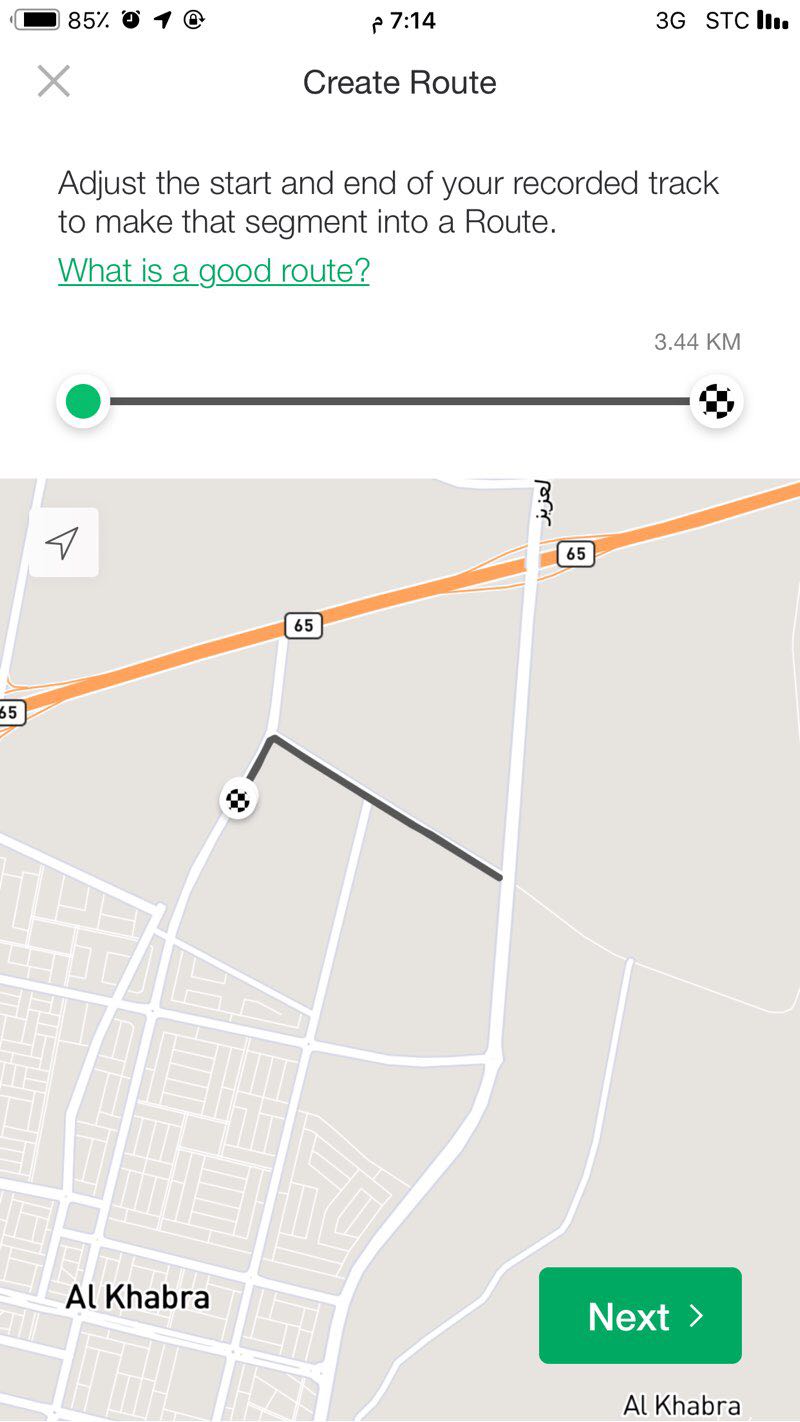Screen dimensions: 800x1422
Task: Tap the checkered end handle on the slider
Action: (x=716, y=402)
